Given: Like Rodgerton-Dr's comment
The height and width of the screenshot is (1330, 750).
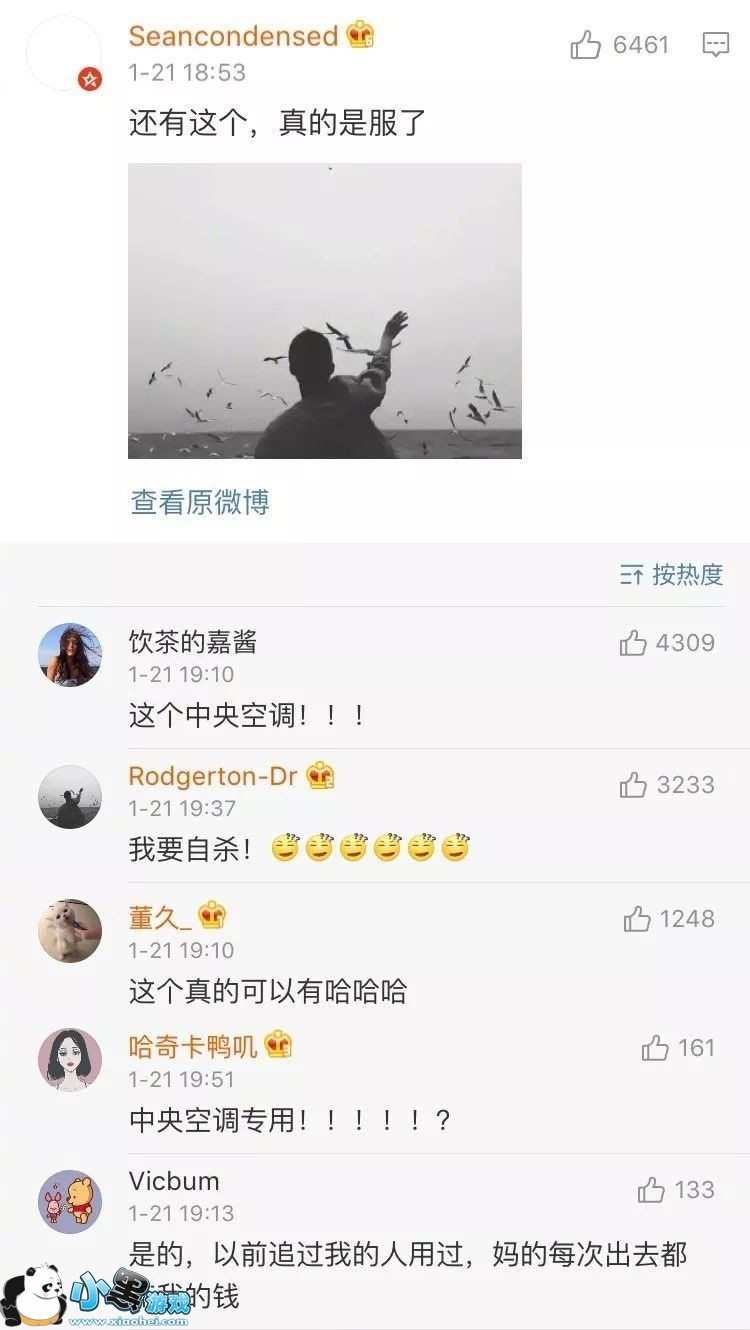Looking at the screenshot, I should pos(633,786).
